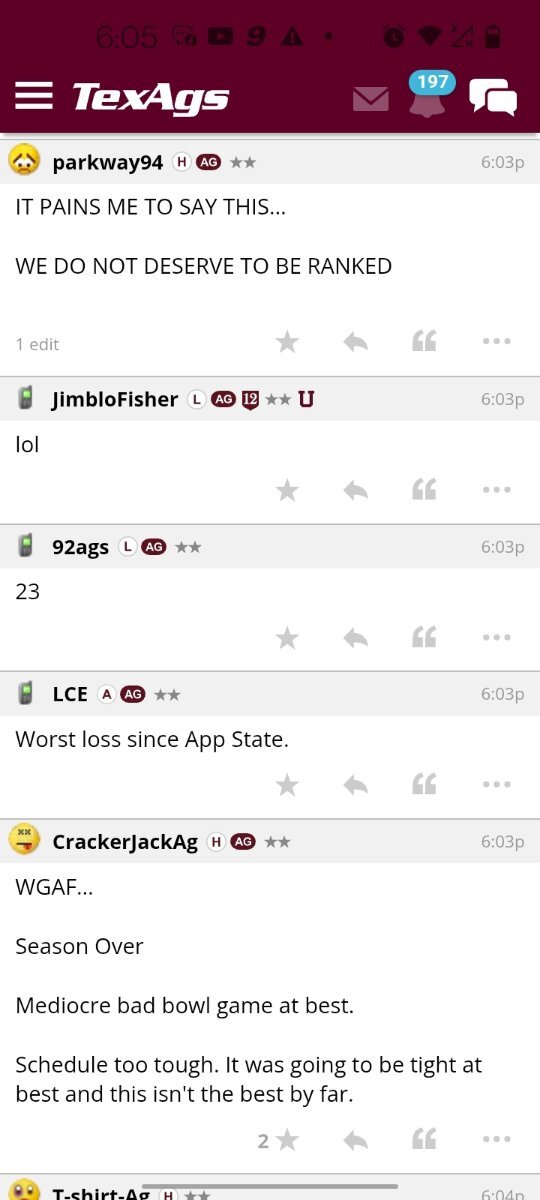Viewport: 540px width, 1200px height.
Task: Quote JimbloFisher's post
Action: click(424, 490)
